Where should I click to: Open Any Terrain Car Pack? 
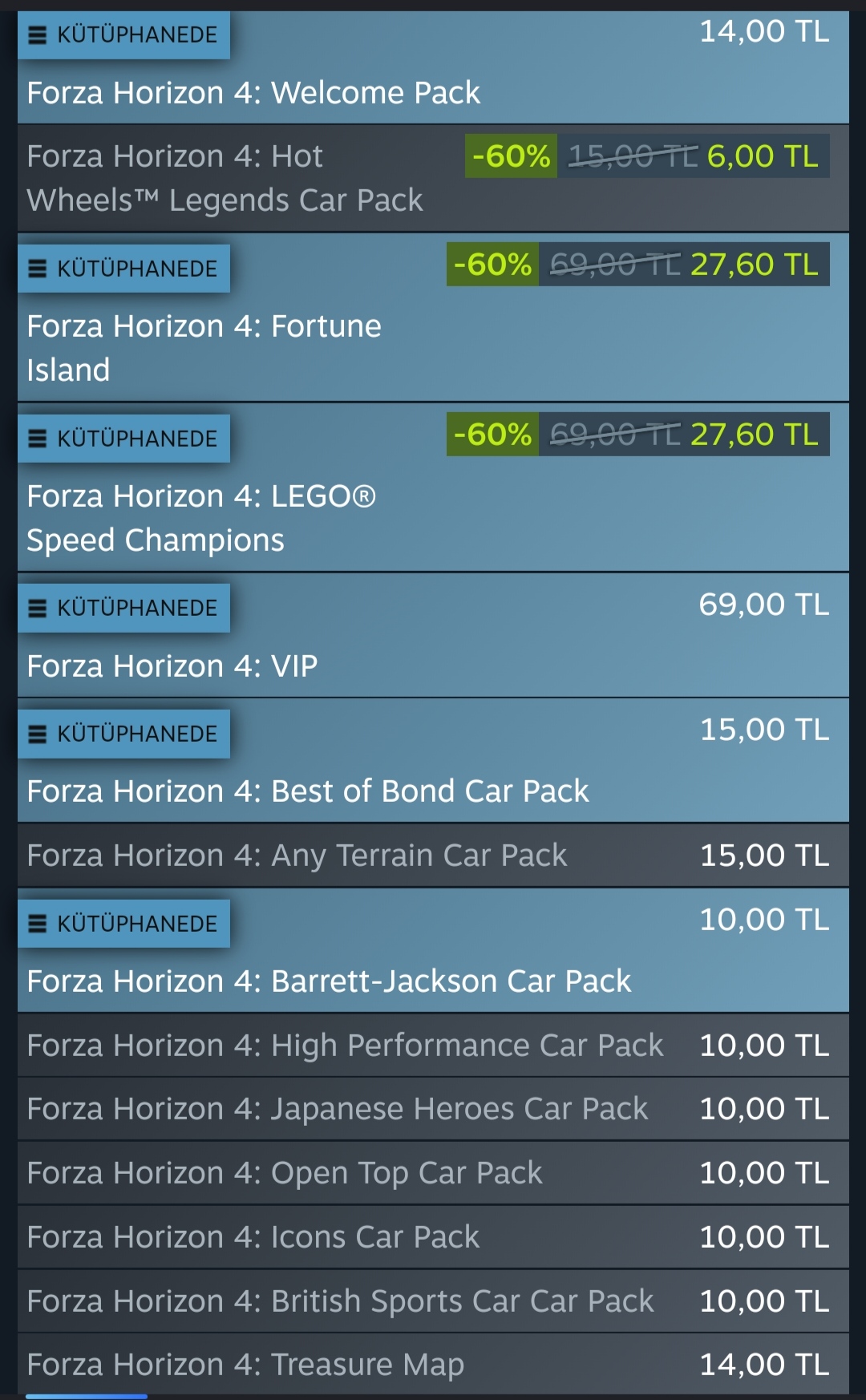pyautogui.click(x=297, y=856)
